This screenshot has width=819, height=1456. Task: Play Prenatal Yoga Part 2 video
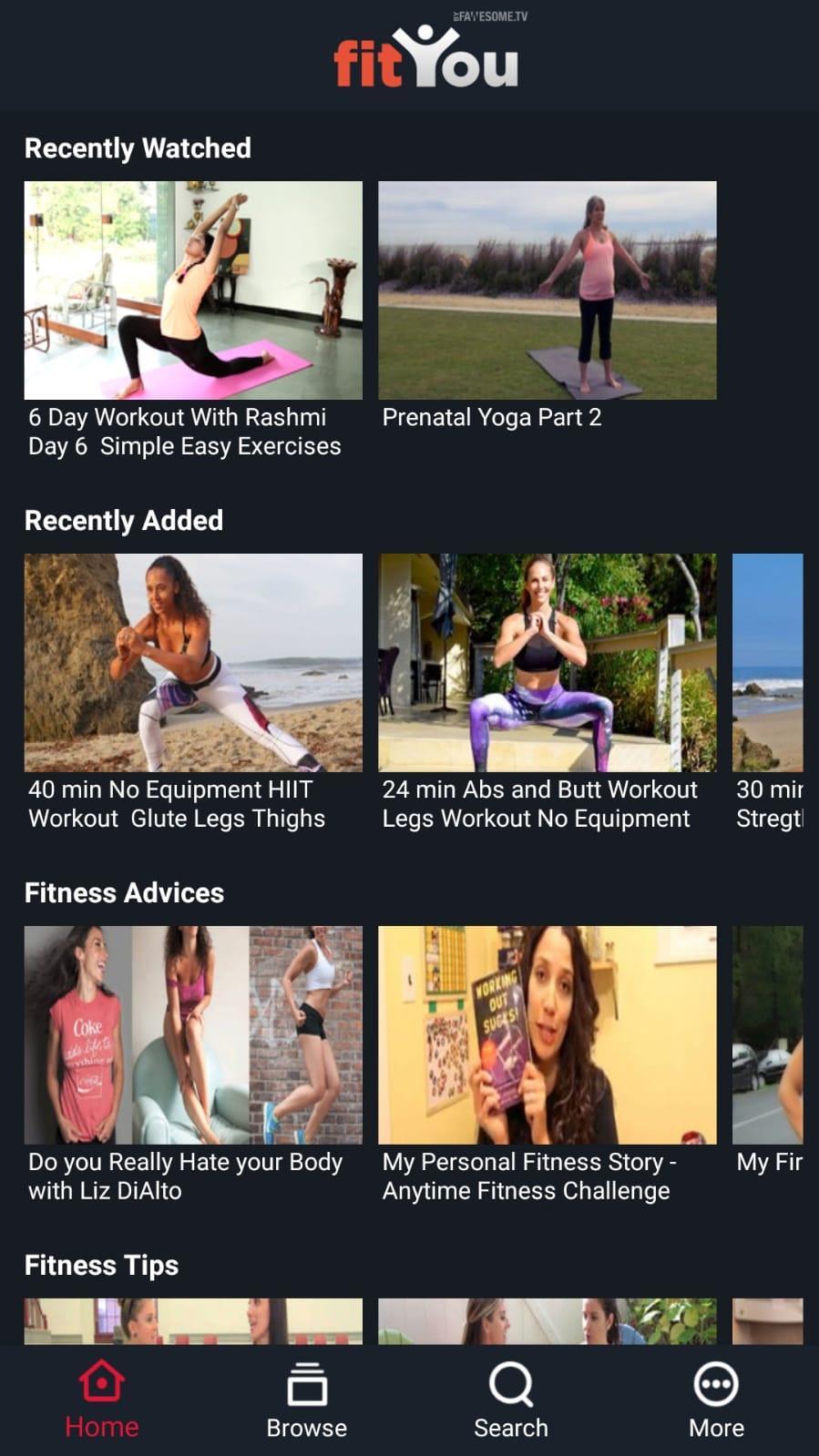point(547,290)
